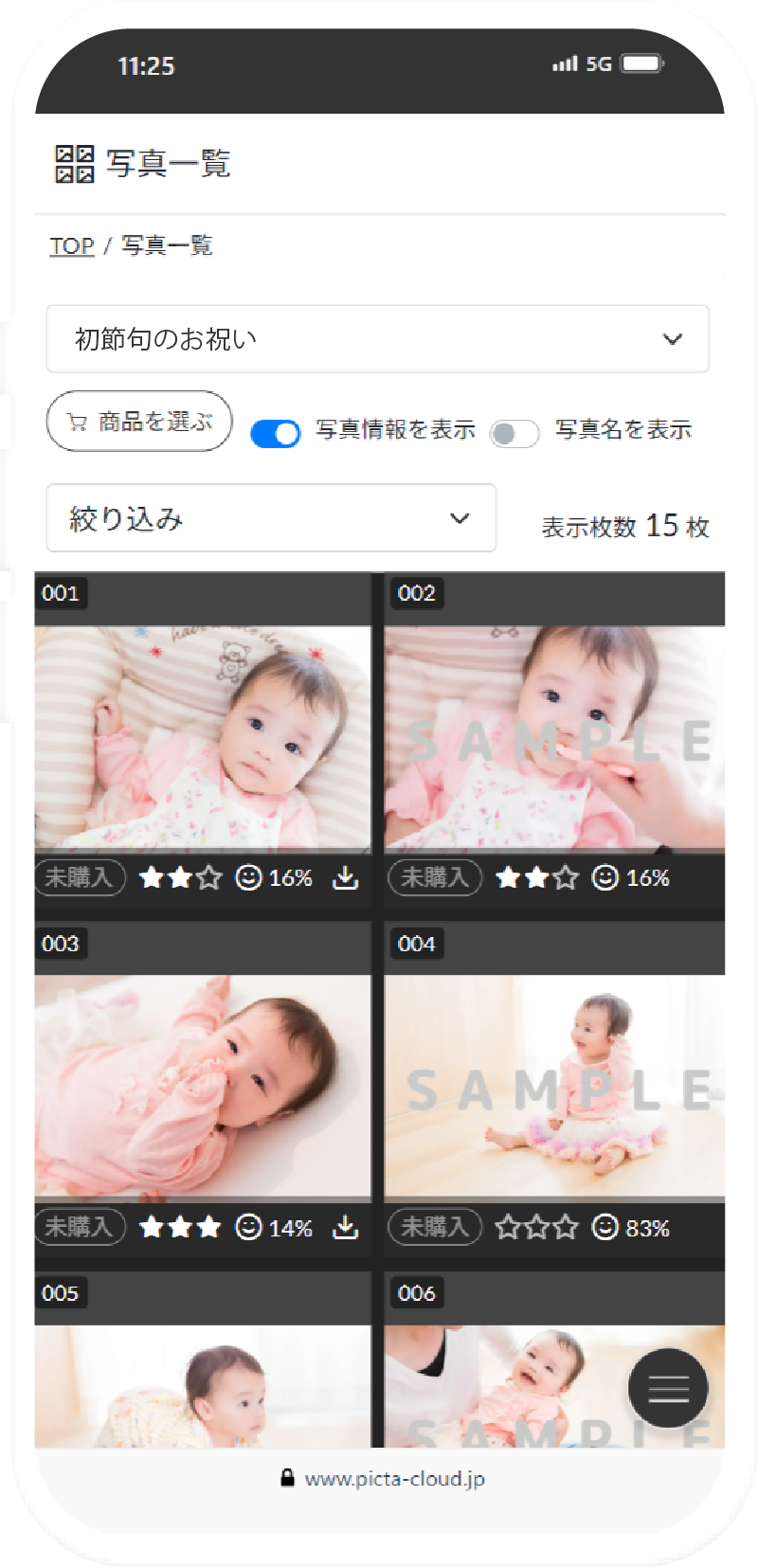Expand the 初節句のお祝い event dropdown
The width and height of the screenshot is (758, 1568).
(x=377, y=339)
